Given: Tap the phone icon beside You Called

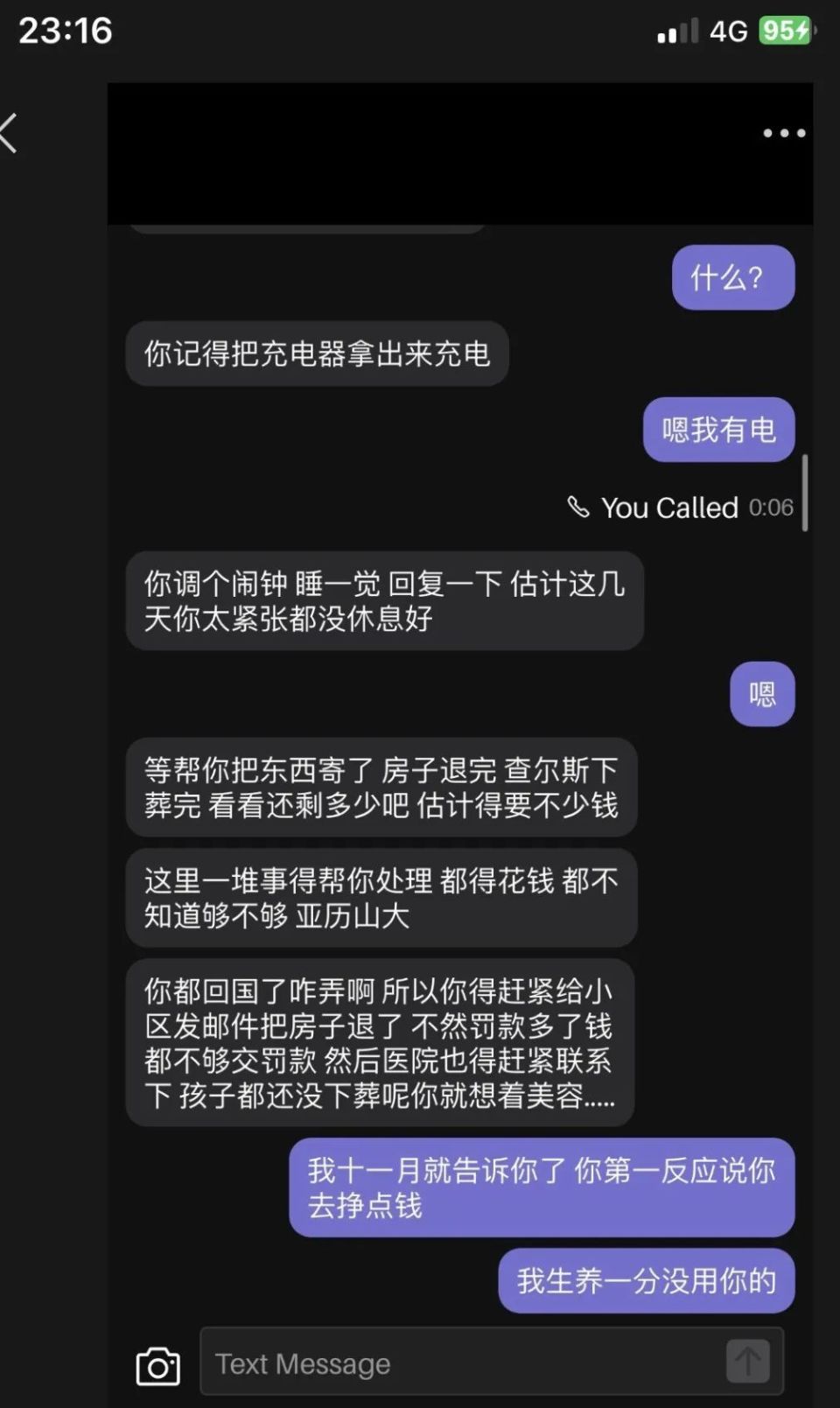Looking at the screenshot, I should pyautogui.click(x=577, y=508).
